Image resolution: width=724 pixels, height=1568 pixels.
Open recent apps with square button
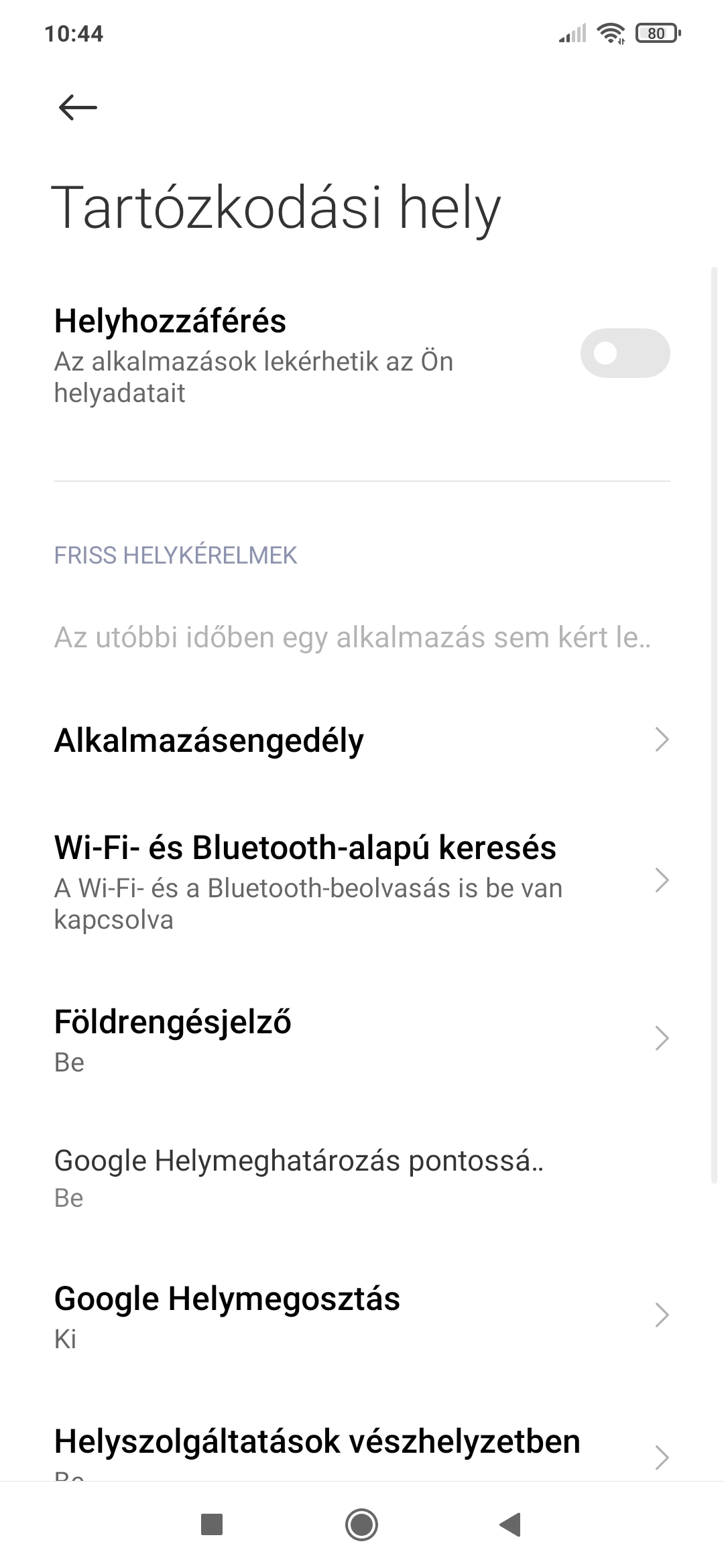pos(212,1524)
